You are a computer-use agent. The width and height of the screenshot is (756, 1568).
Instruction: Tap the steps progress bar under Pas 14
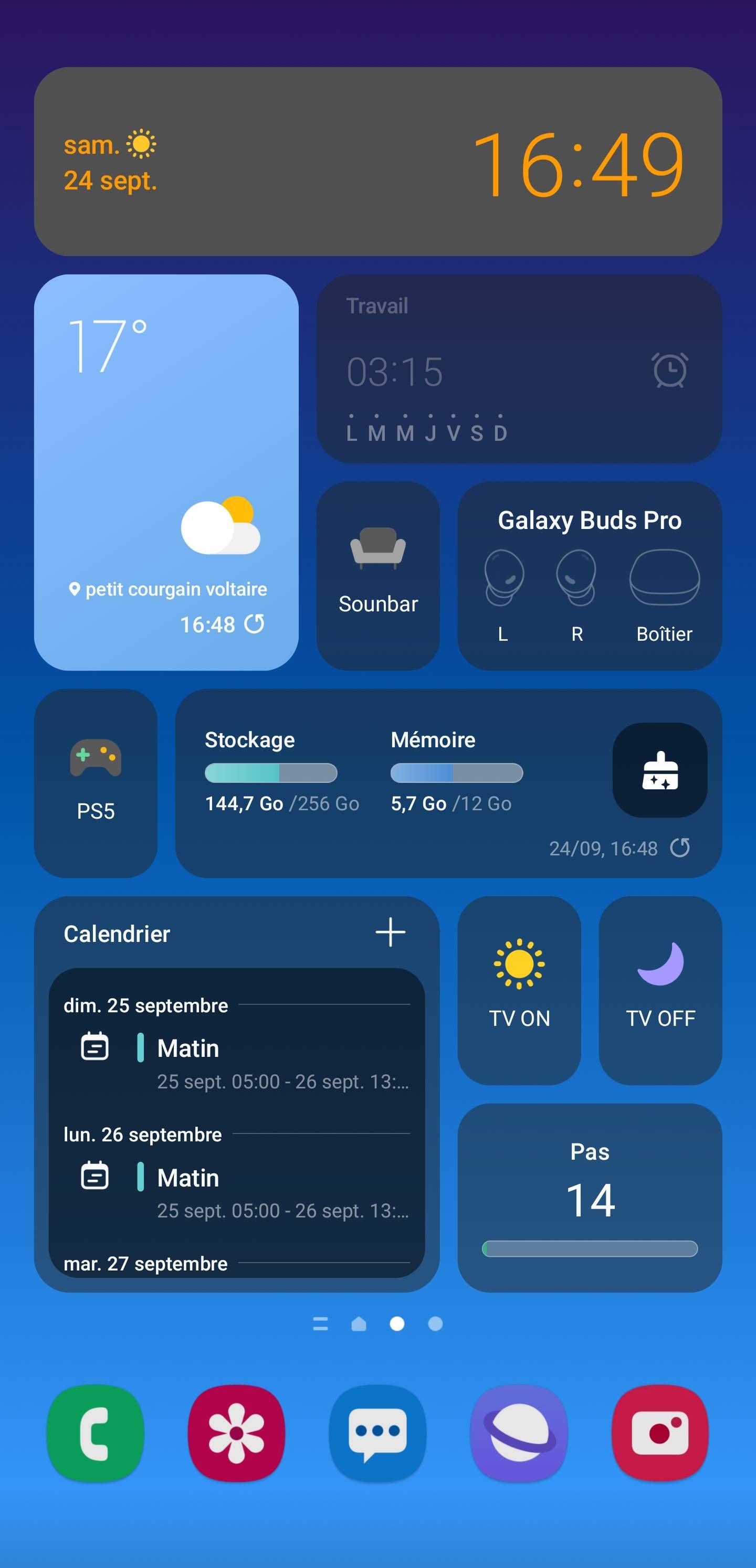[590, 1249]
